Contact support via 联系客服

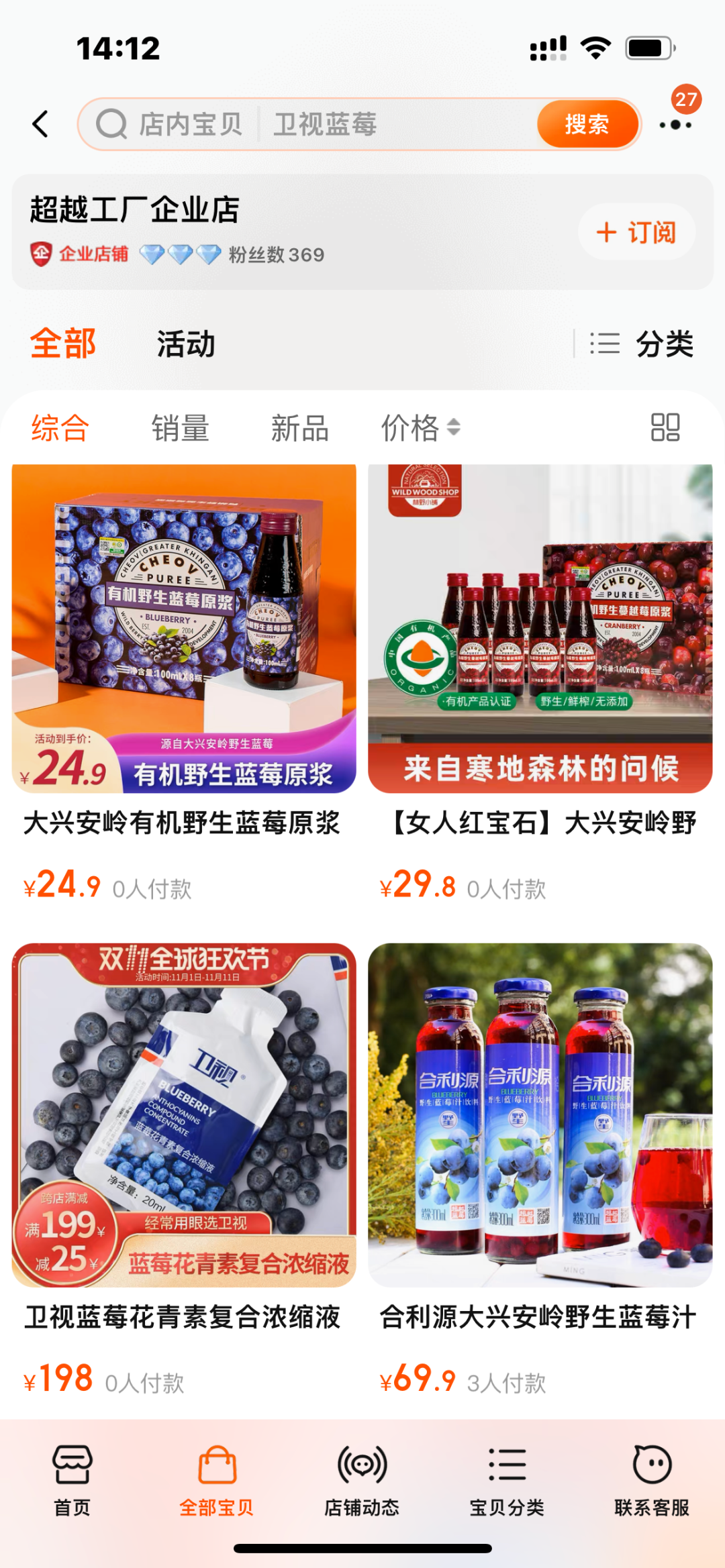[x=652, y=1476]
